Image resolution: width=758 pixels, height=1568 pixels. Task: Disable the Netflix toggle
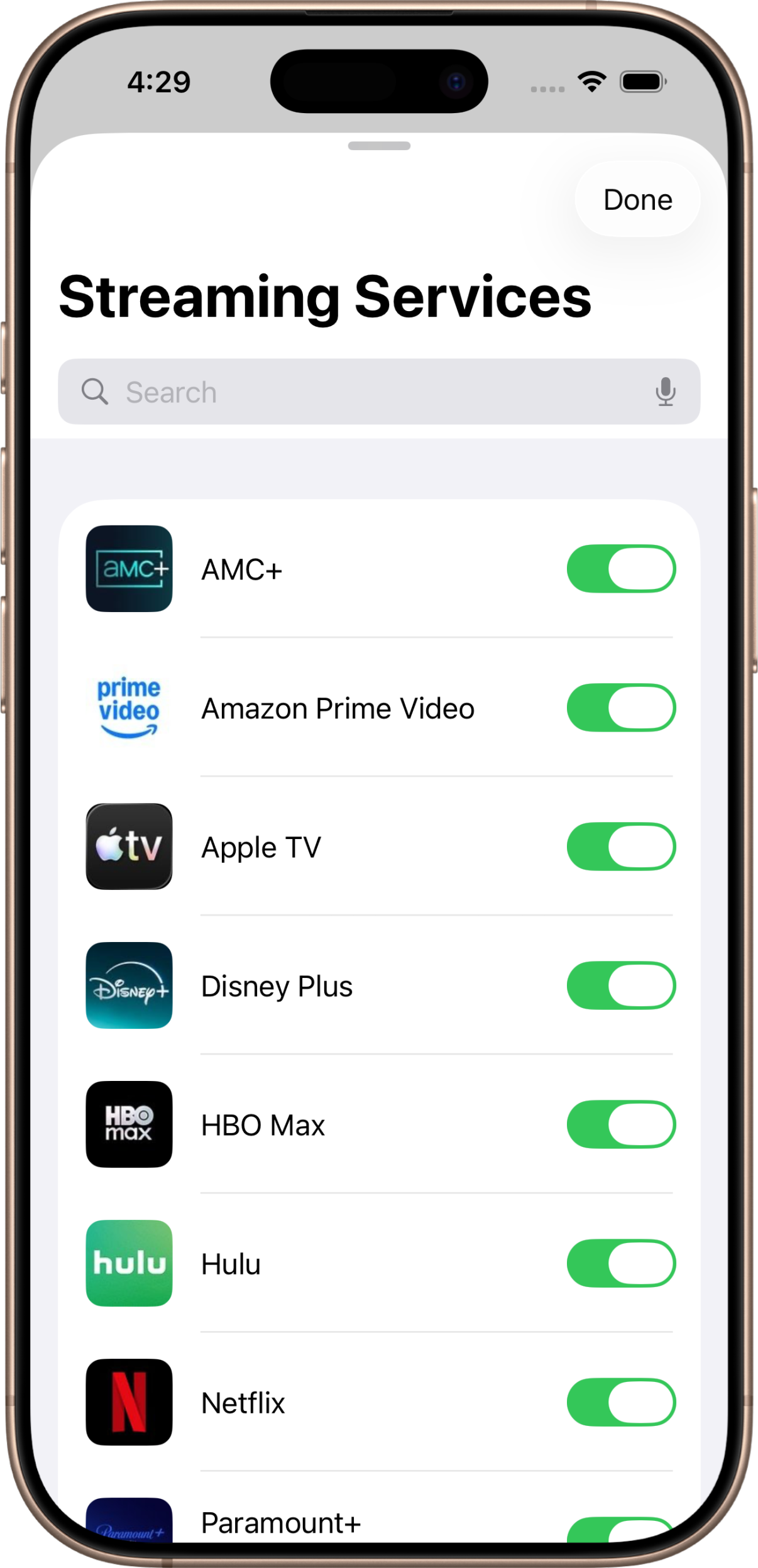point(621,1403)
